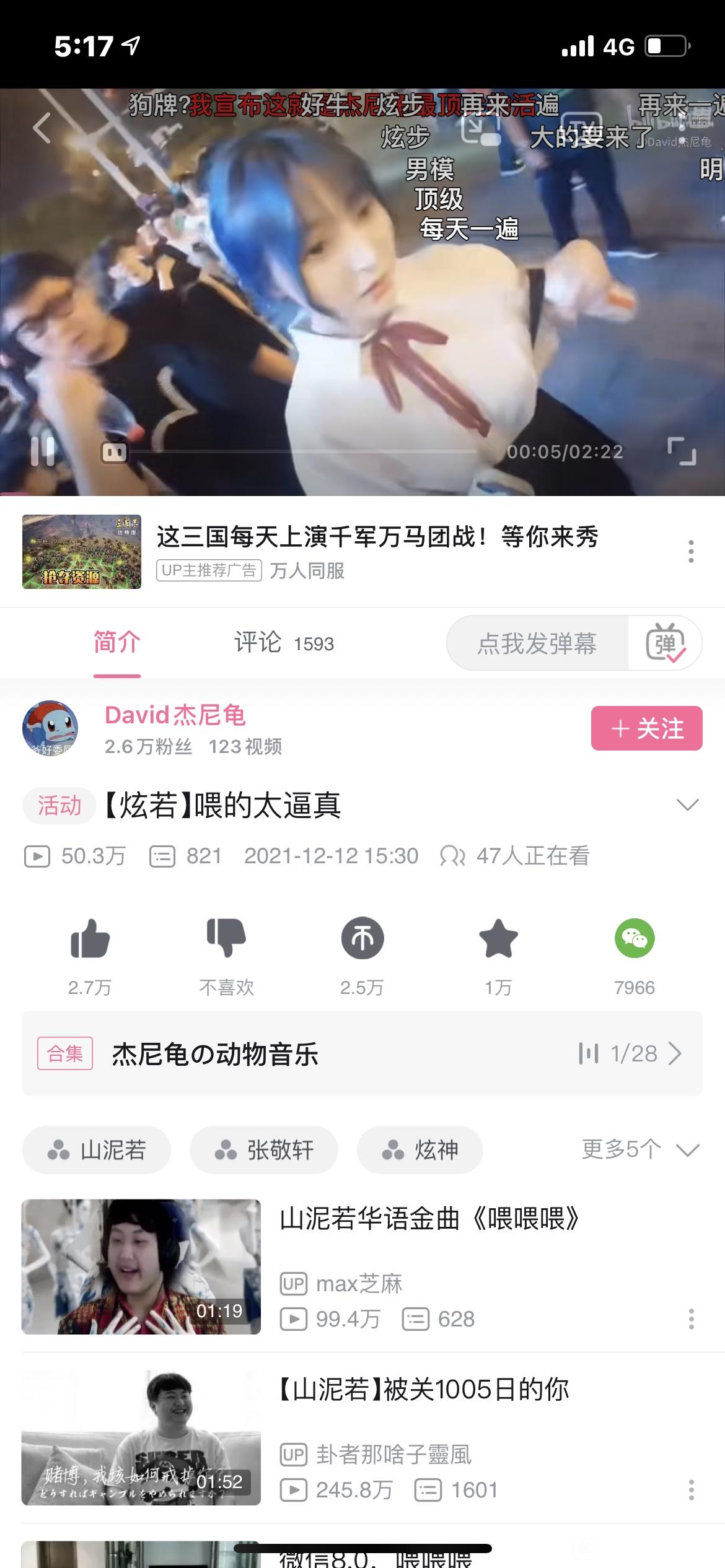Viewport: 725px width, 1568px height.
Task: Open the video 山泥若华语金曲《喂喂喂》
Action: pos(429,1218)
